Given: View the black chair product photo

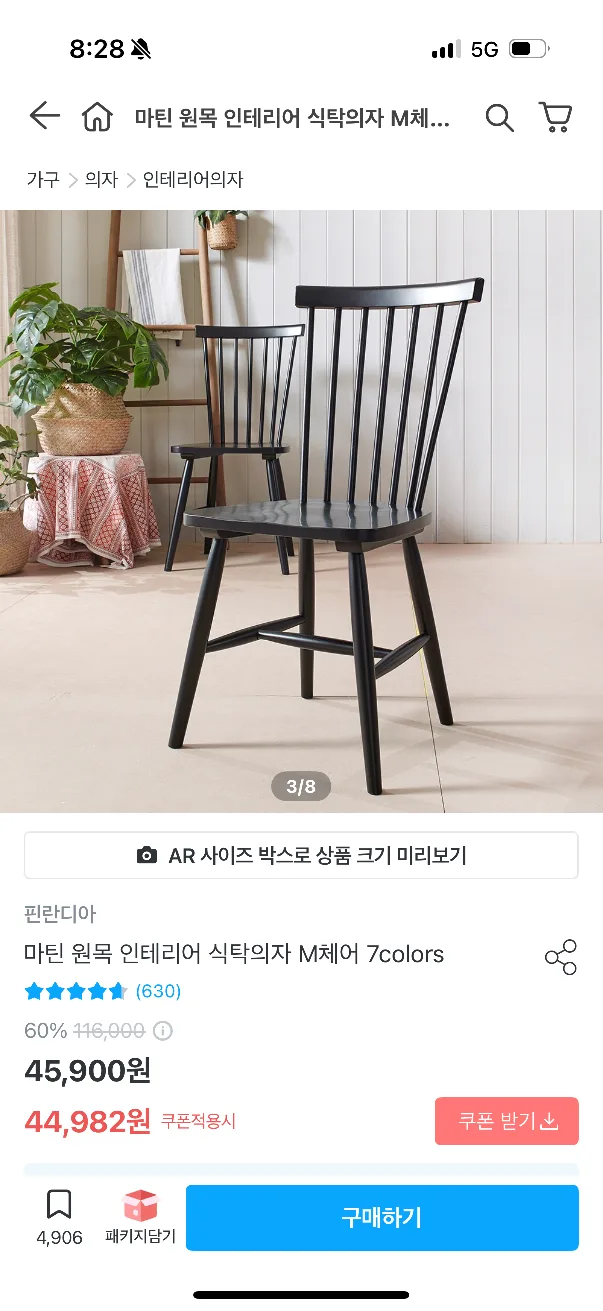Looking at the screenshot, I should point(301,510).
